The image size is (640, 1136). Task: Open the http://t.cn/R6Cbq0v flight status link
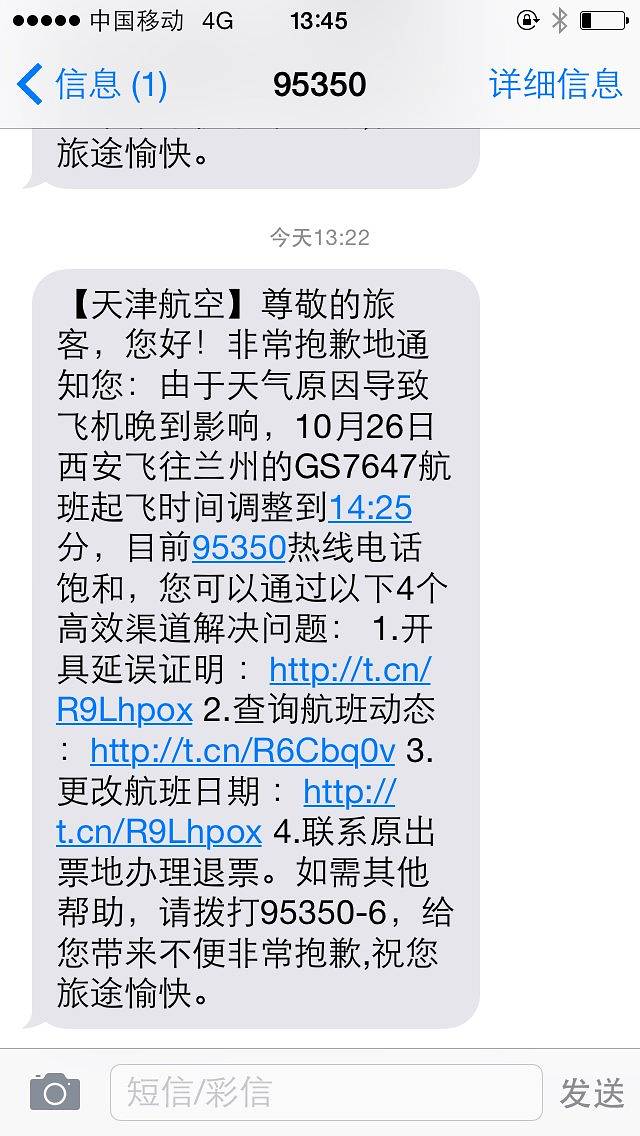click(242, 749)
